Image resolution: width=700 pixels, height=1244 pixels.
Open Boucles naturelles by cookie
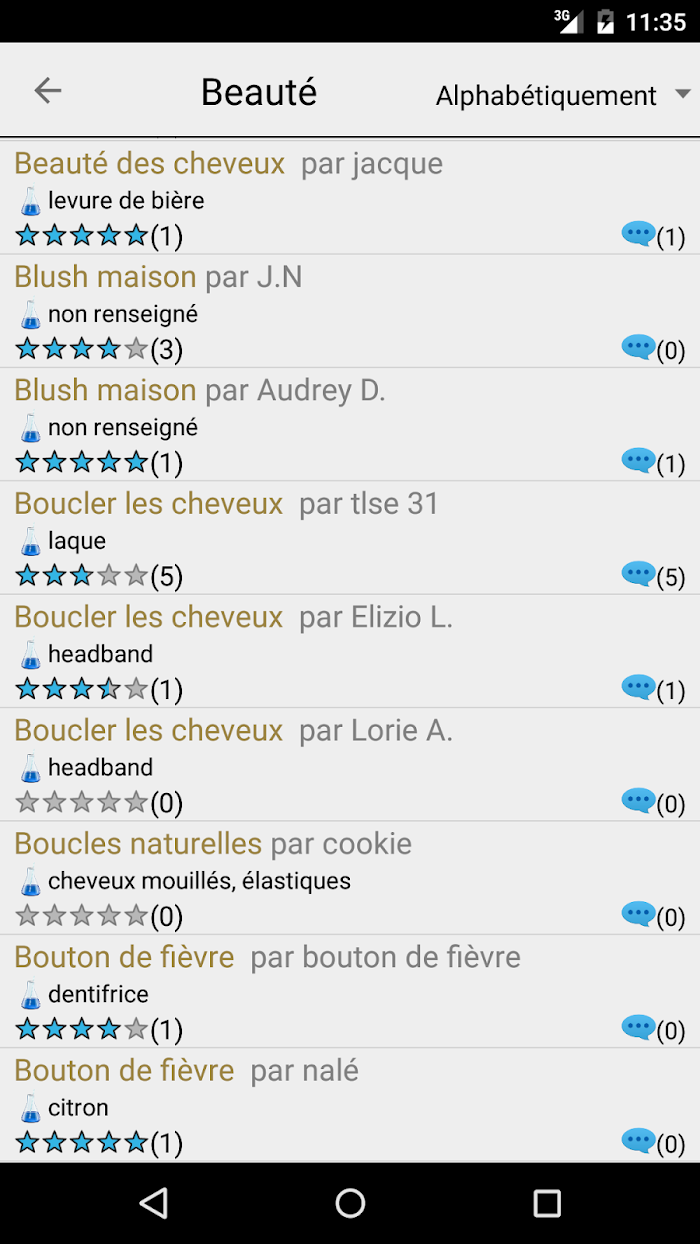pyautogui.click(x=350, y=878)
